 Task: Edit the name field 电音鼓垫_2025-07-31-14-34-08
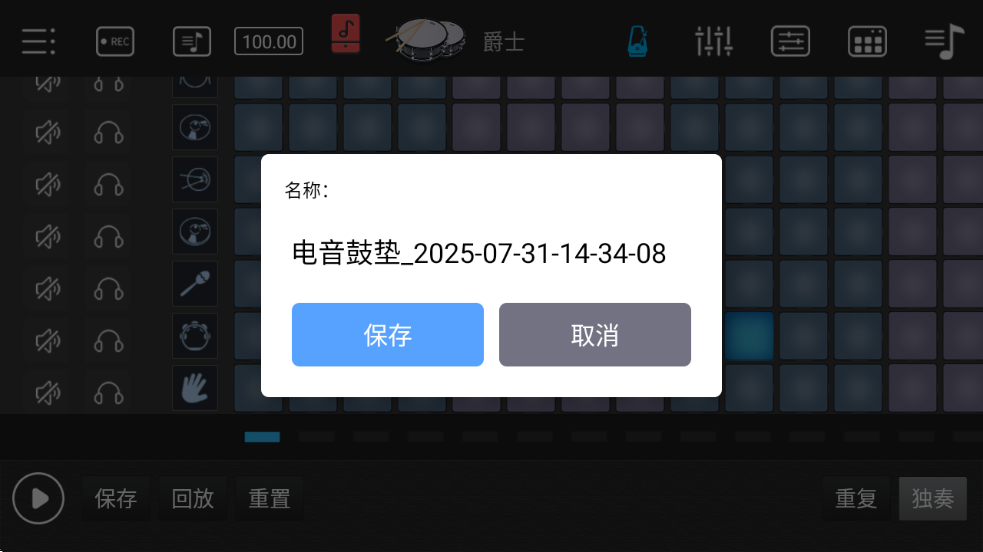pos(479,254)
